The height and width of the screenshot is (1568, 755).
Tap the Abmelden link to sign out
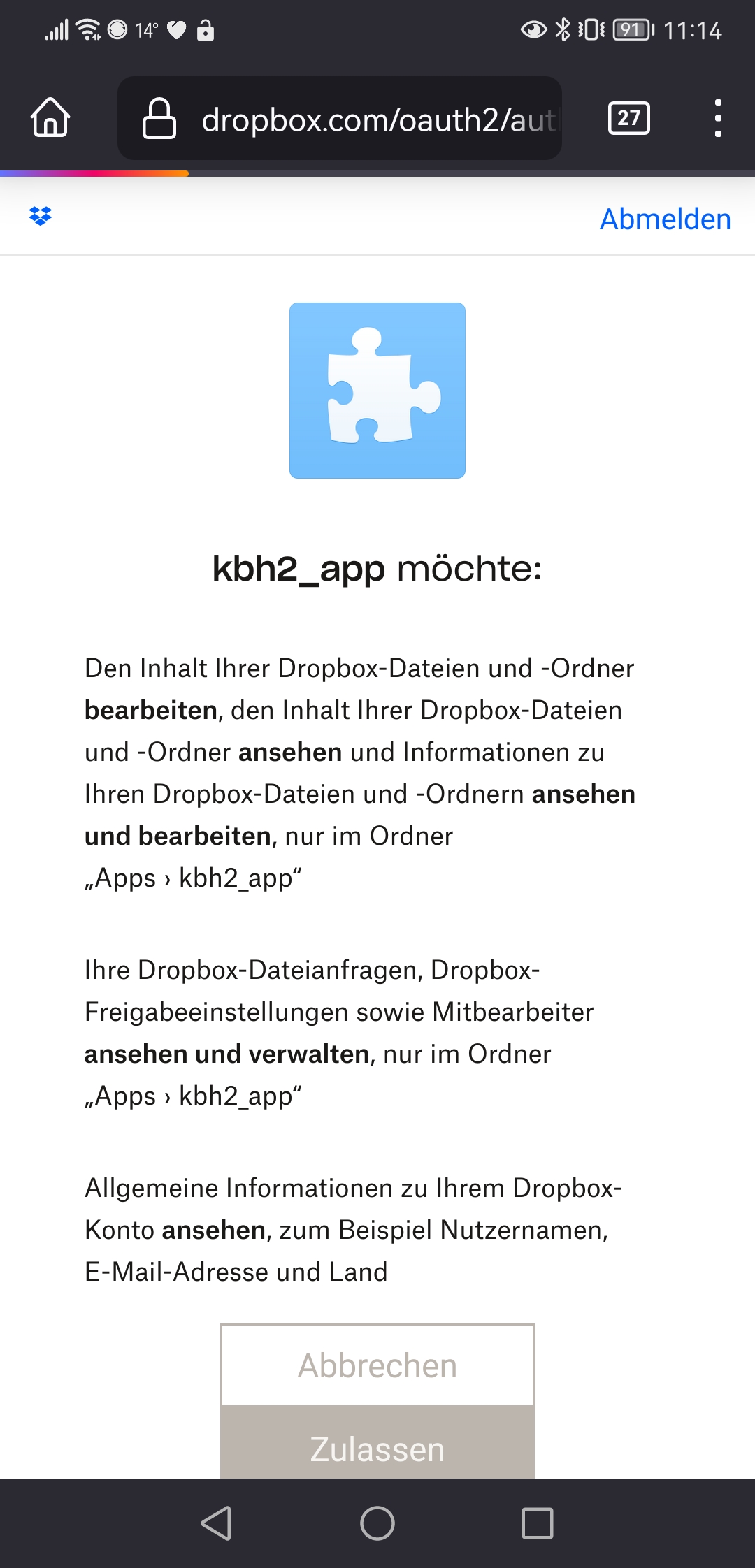(665, 219)
